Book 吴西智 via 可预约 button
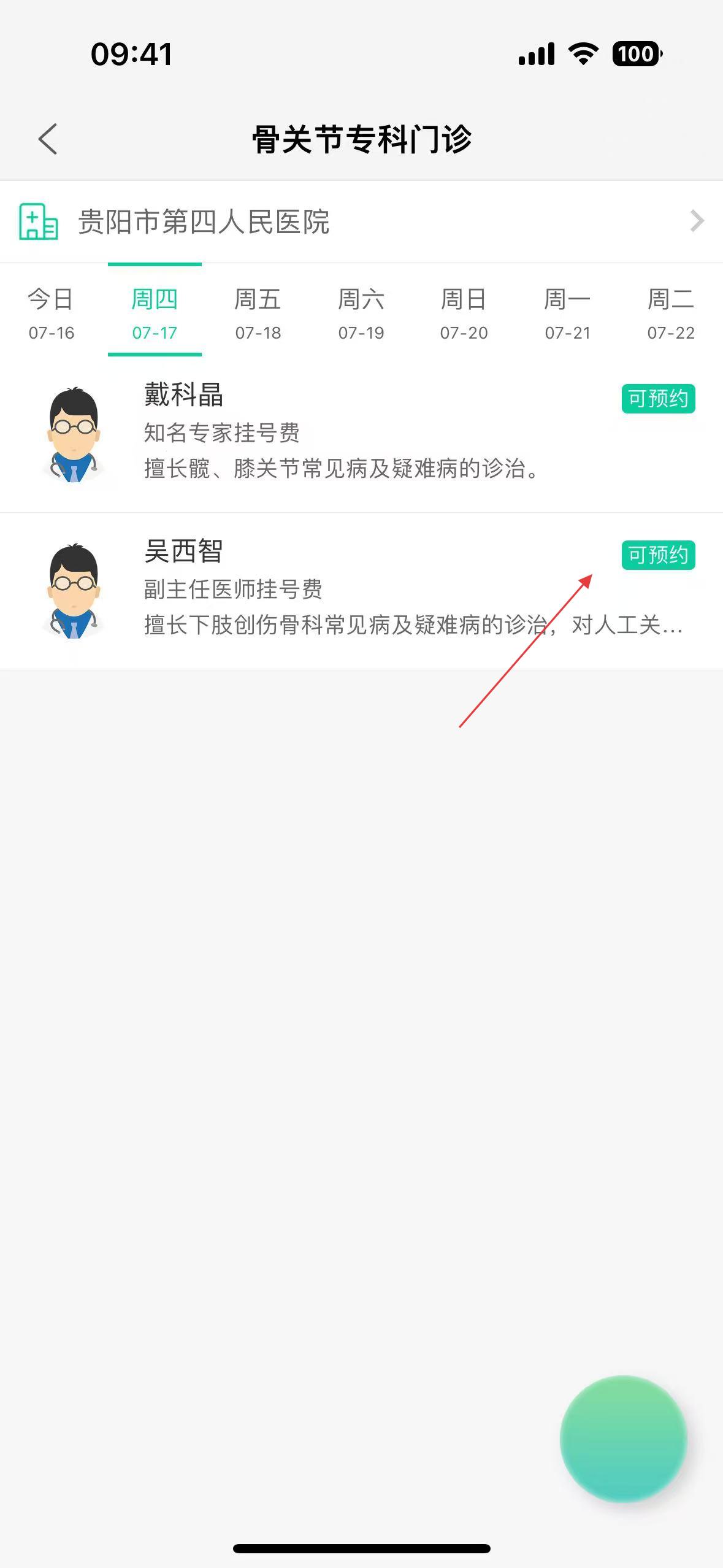 (658, 555)
